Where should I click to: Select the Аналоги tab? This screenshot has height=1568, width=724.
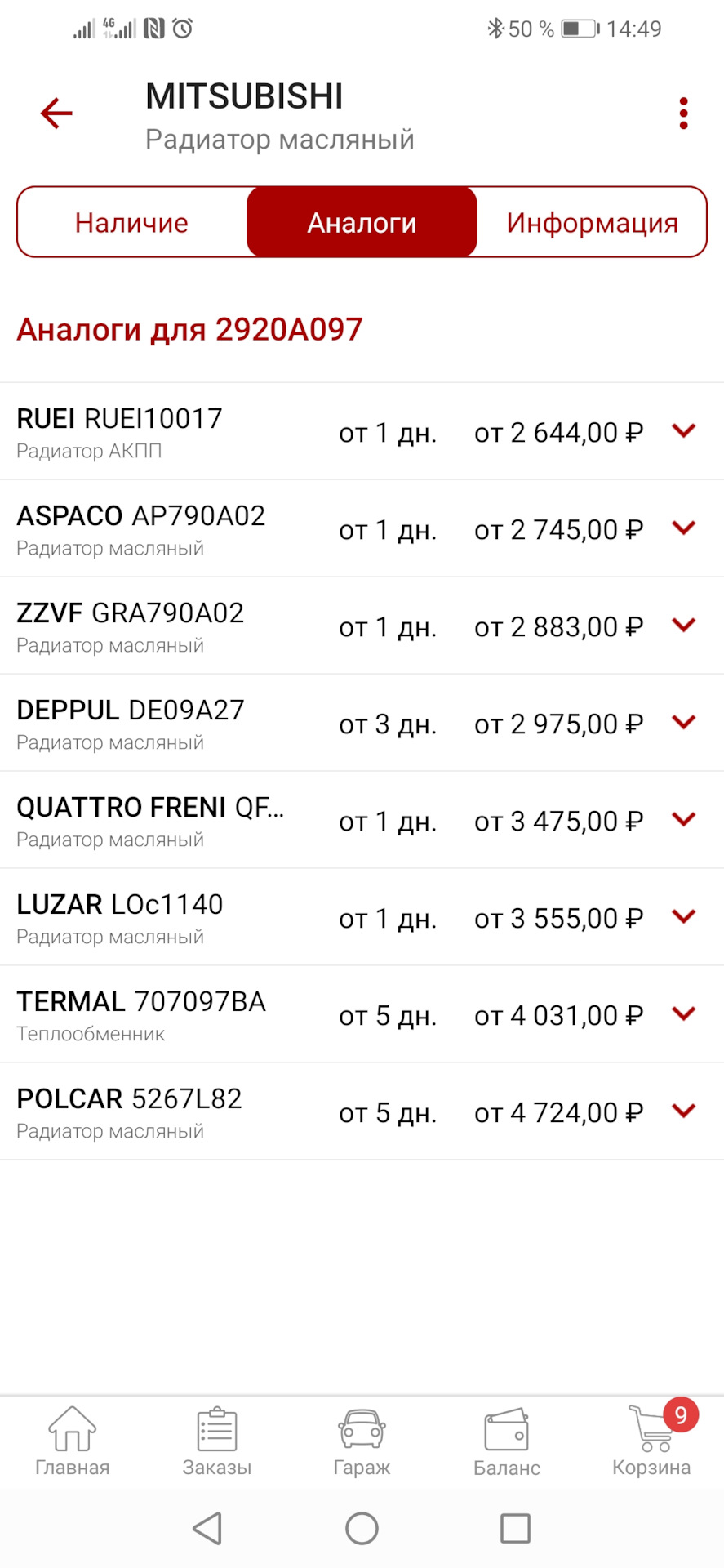tap(362, 221)
